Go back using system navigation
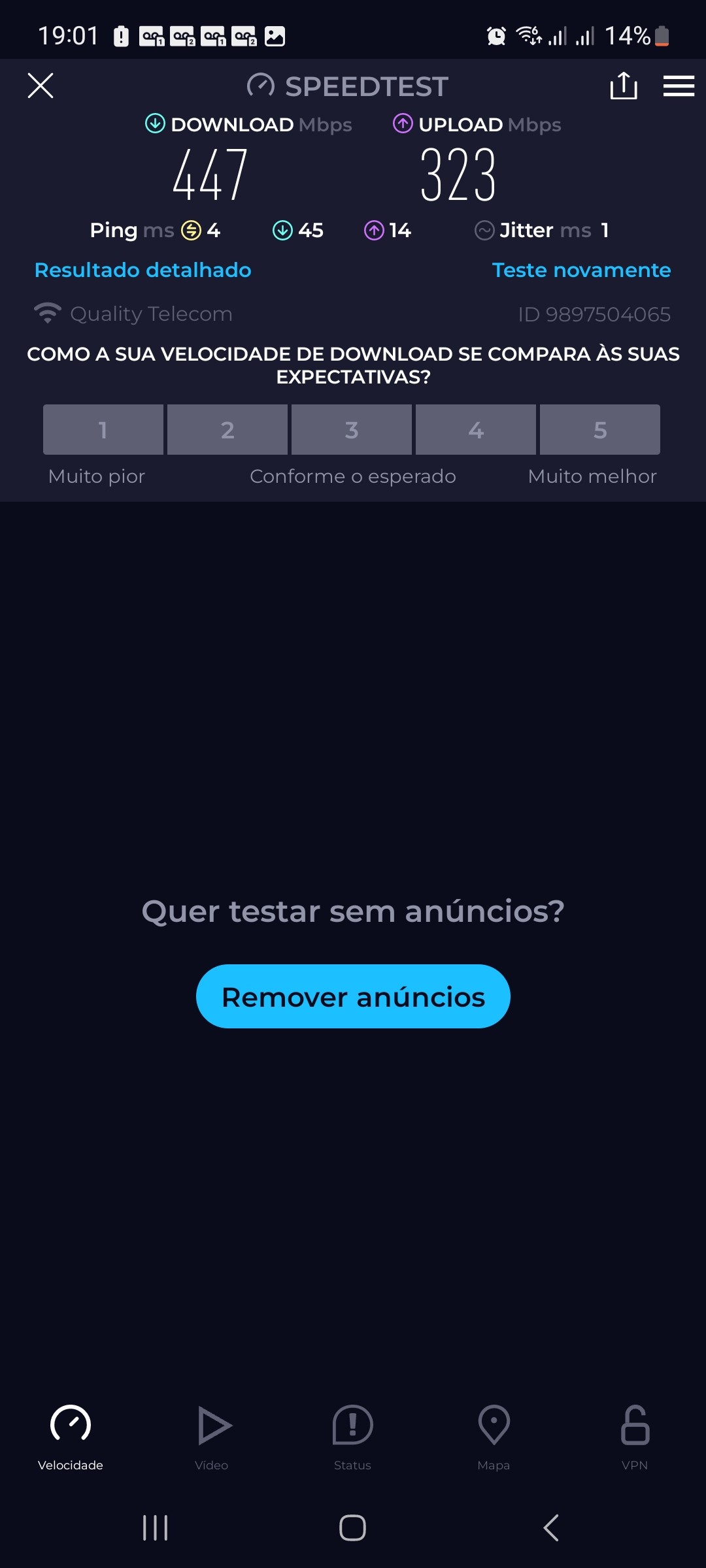This screenshot has width=706, height=1568. (x=551, y=1527)
